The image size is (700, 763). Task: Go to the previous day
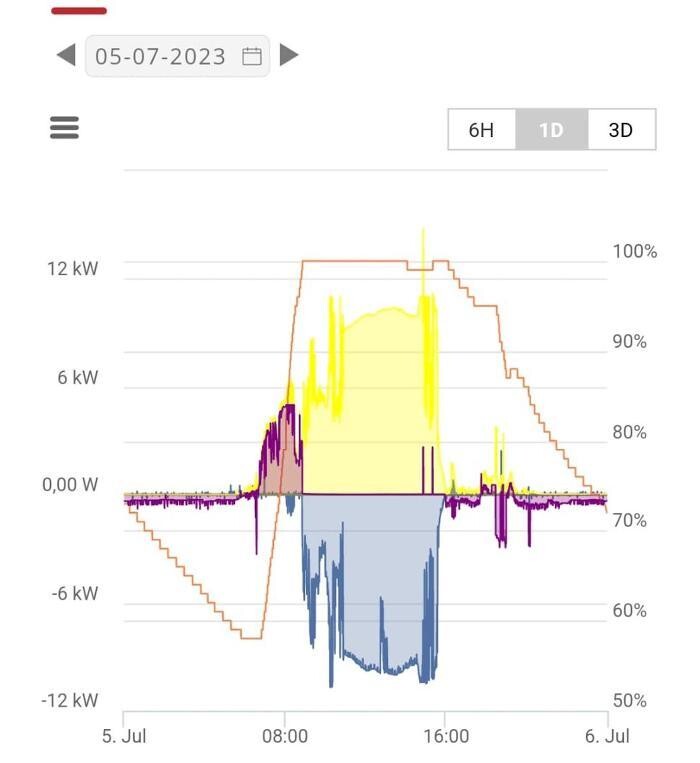point(66,55)
